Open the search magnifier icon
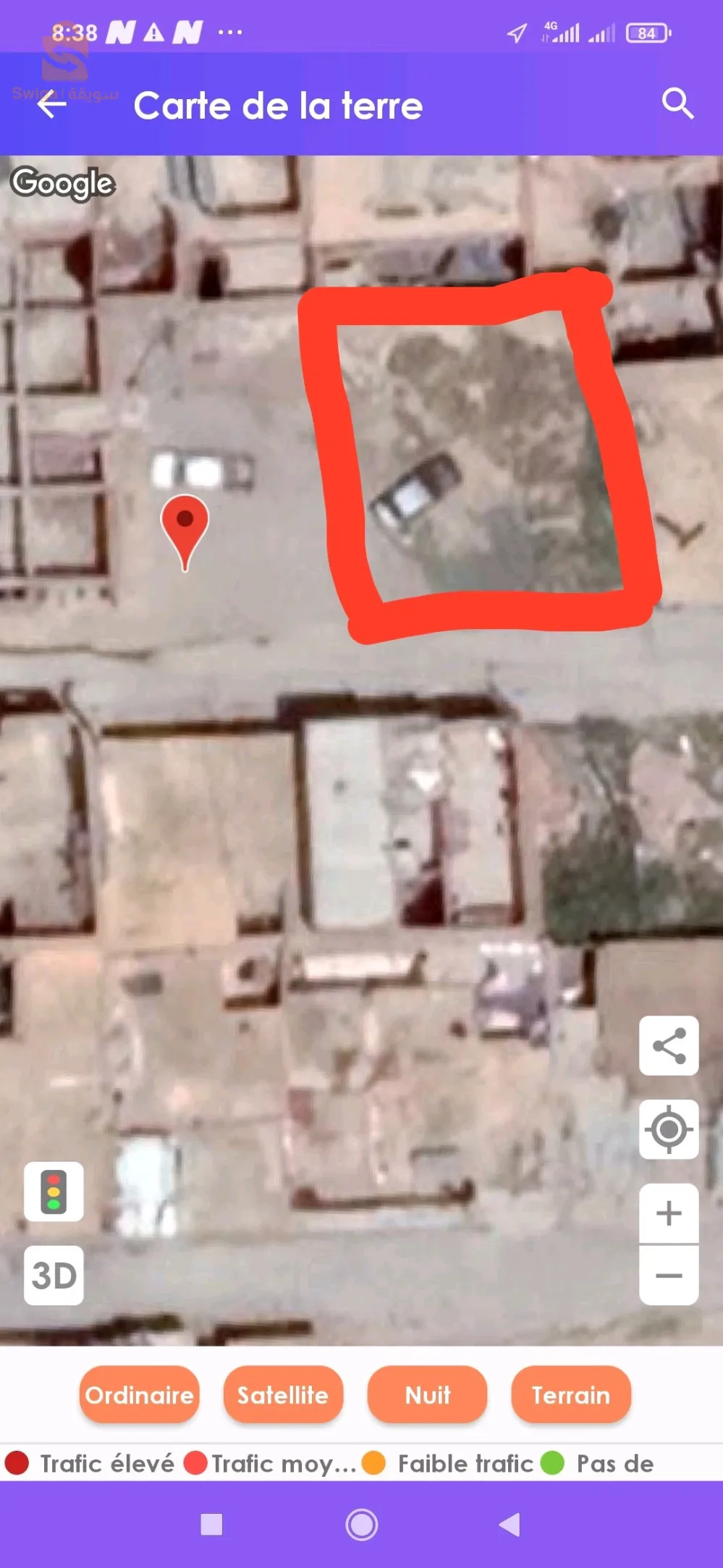The image size is (723, 1568). click(x=677, y=104)
